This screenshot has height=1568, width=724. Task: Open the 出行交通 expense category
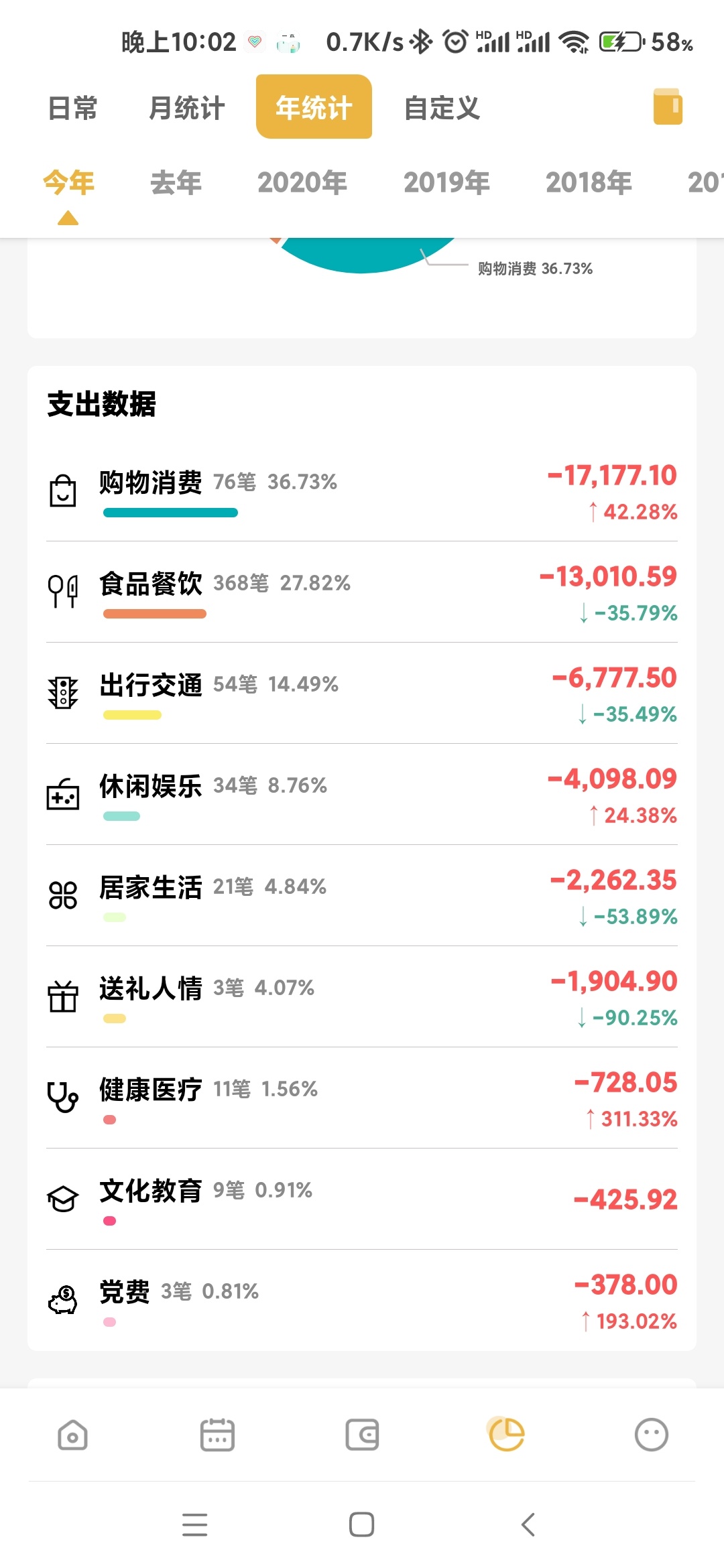(362, 694)
